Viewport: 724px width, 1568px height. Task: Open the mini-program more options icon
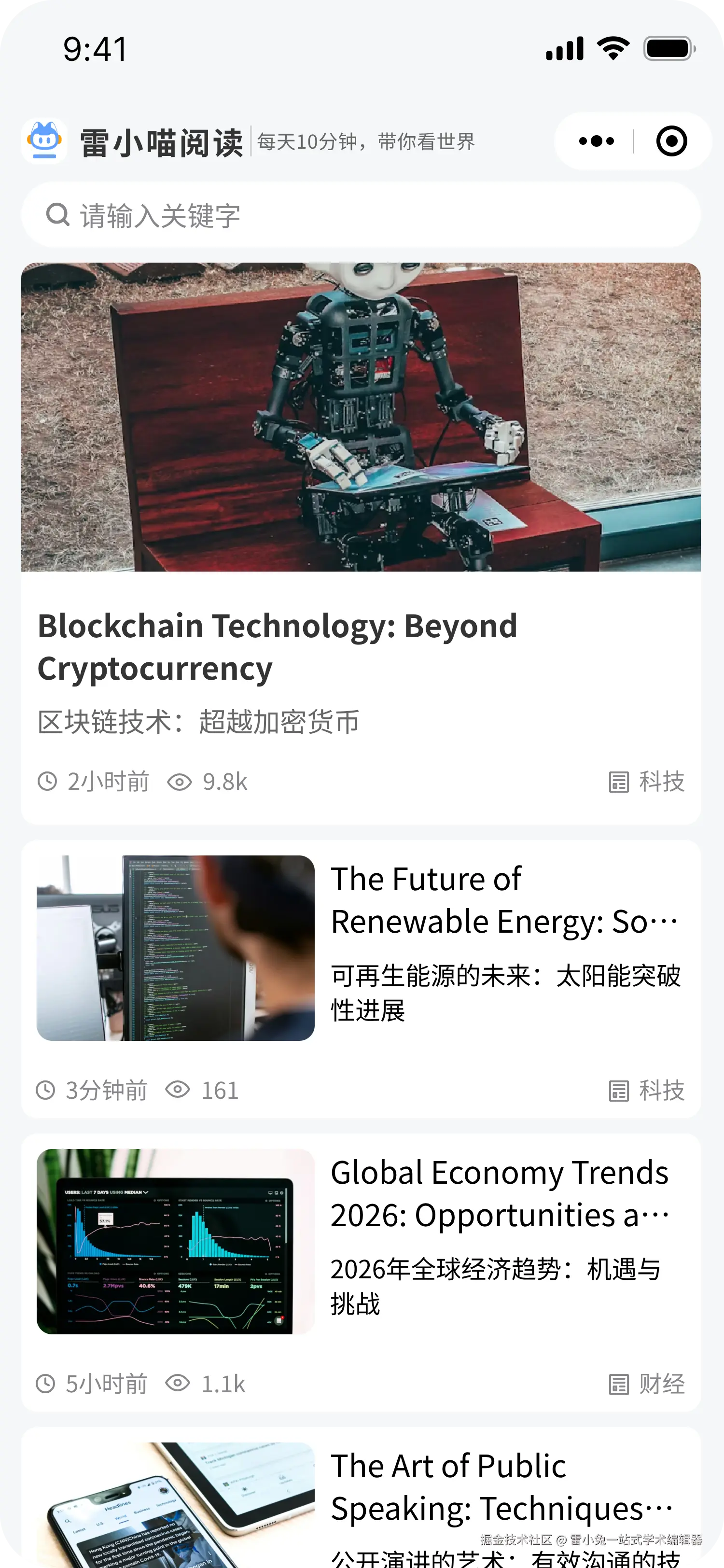[x=595, y=140]
